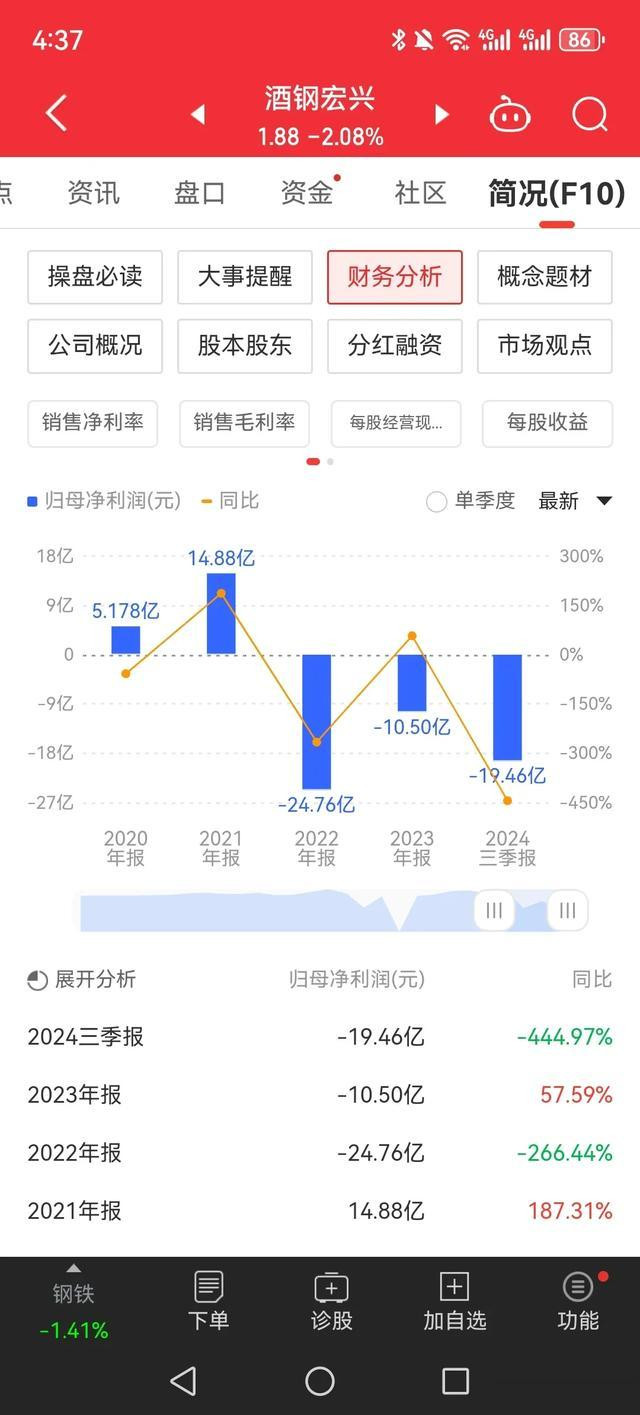Open the 最新 period dropdown
This screenshot has height=1415, width=640.
575,502
